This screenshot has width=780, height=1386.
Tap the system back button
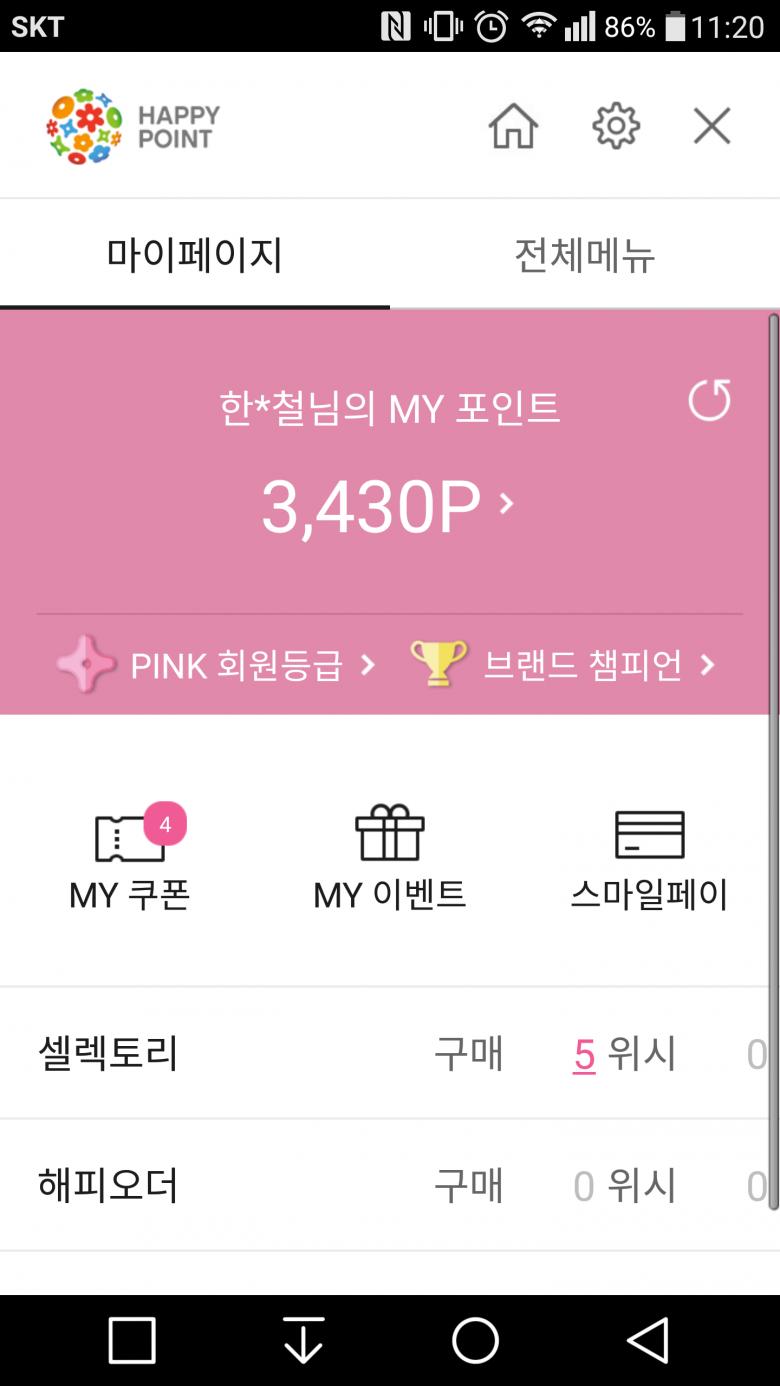pos(647,1340)
